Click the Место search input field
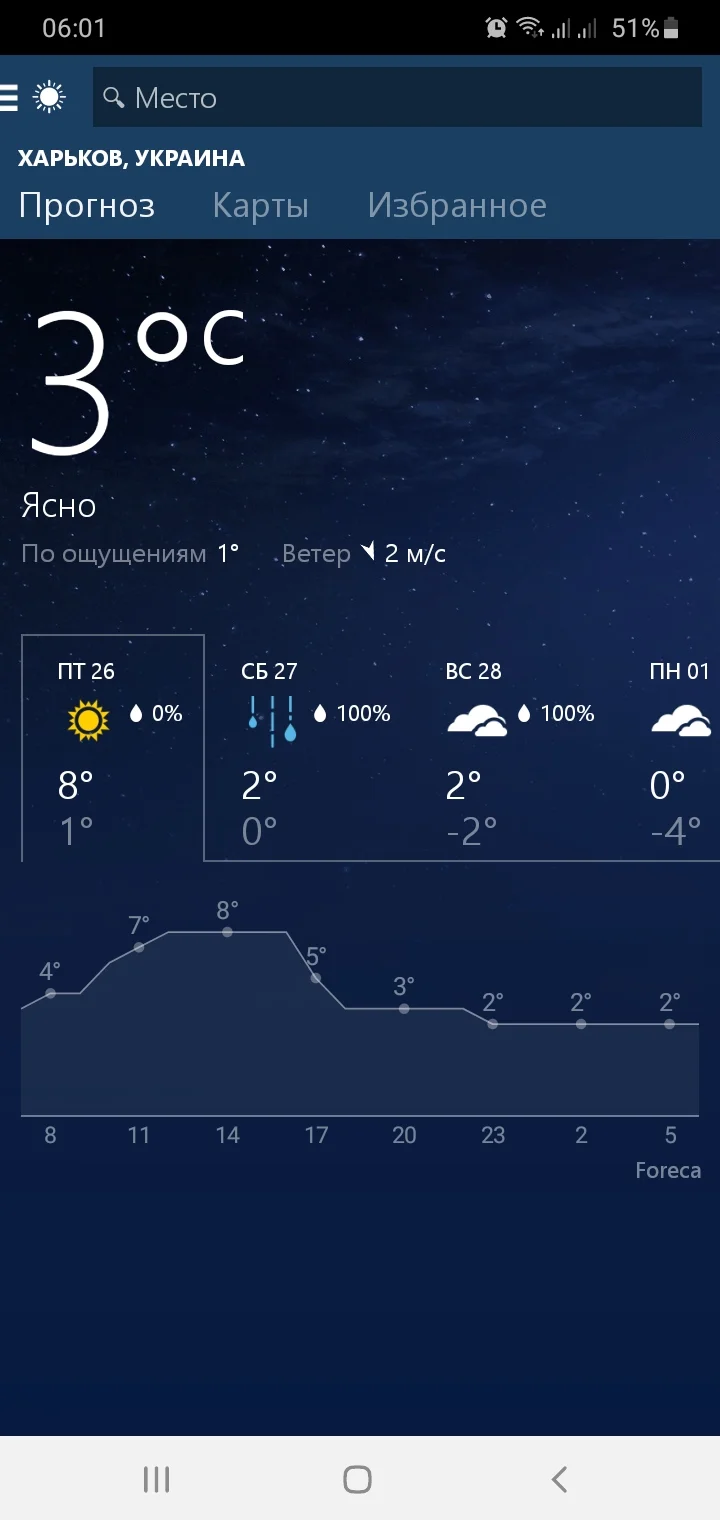Screen dimensions: 720x1520 (396, 98)
